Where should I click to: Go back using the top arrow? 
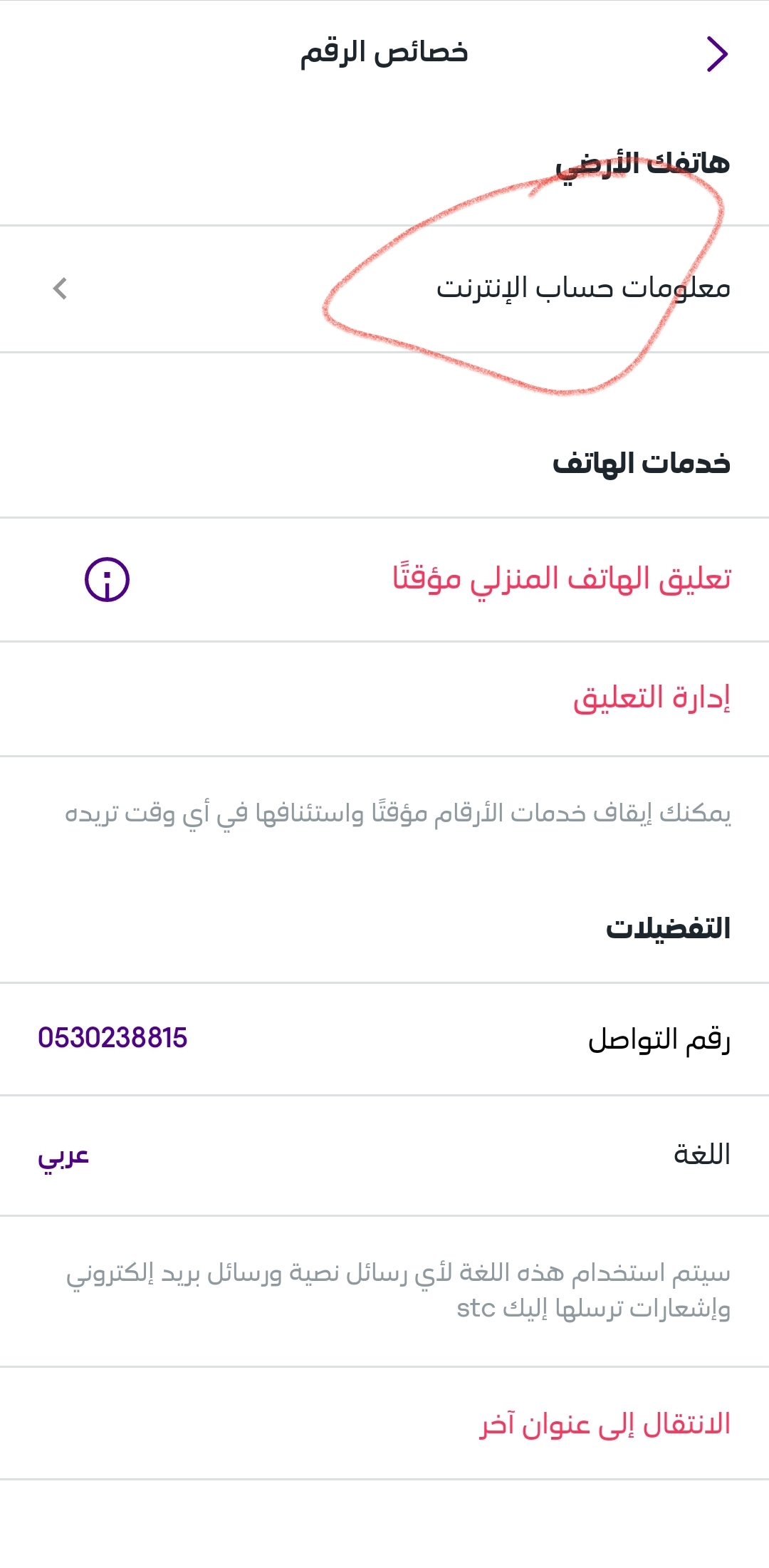click(x=717, y=54)
